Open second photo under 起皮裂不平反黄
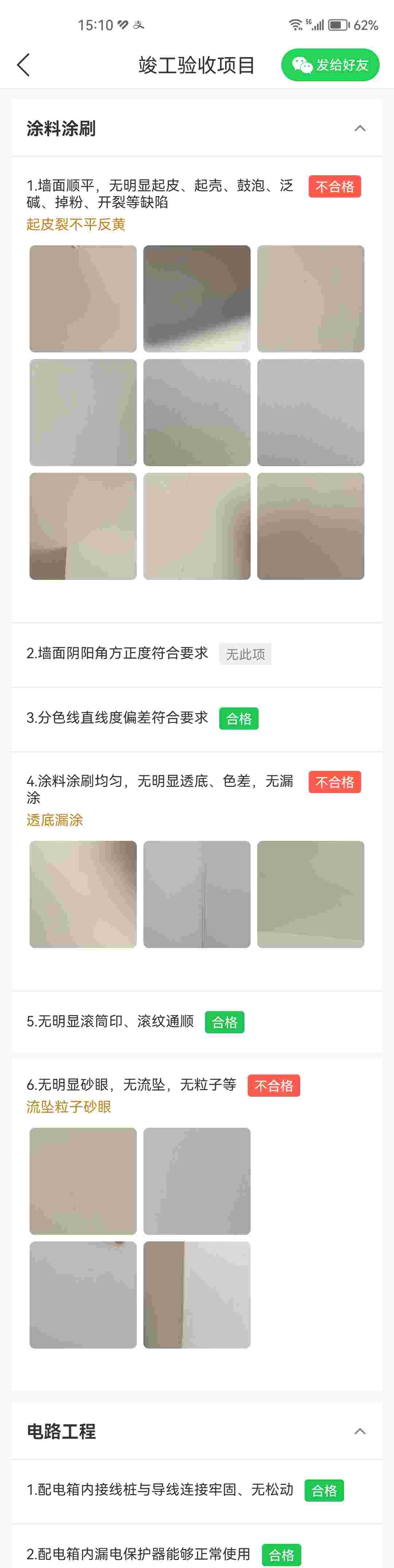This screenshot has height=1568, width=394. pos(197,298)
